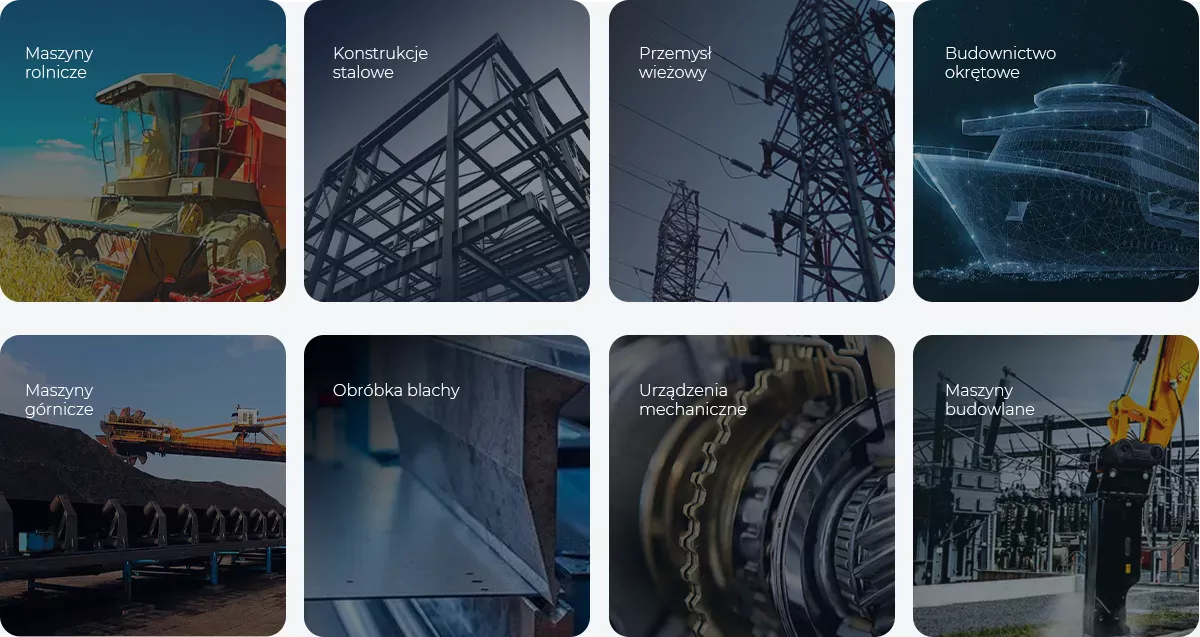Open the Urządzenia mechaniczne category
1200x637 pixels.
[x=751, y=485]
